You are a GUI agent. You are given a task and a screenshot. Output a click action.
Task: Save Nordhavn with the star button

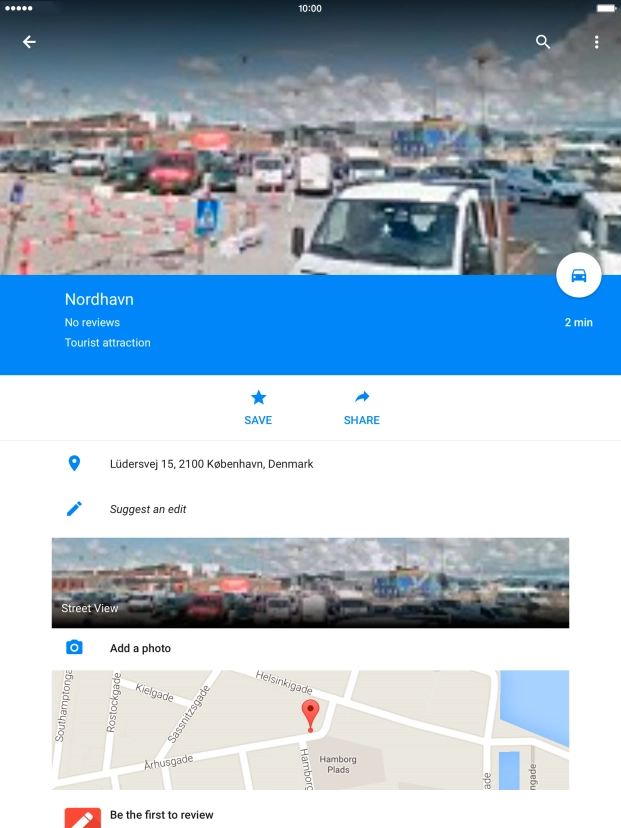point(258,407)
